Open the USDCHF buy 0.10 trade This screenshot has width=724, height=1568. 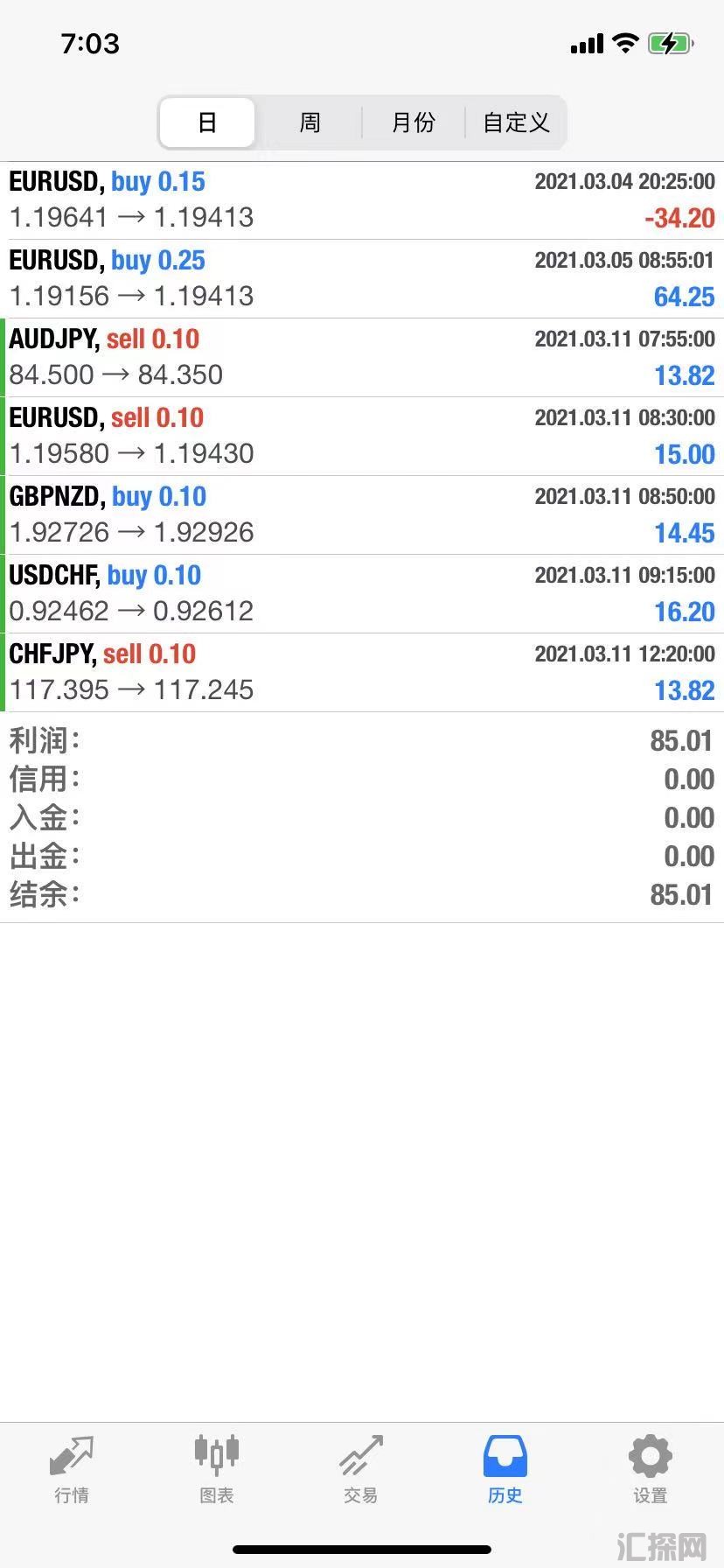pos(362,594)
